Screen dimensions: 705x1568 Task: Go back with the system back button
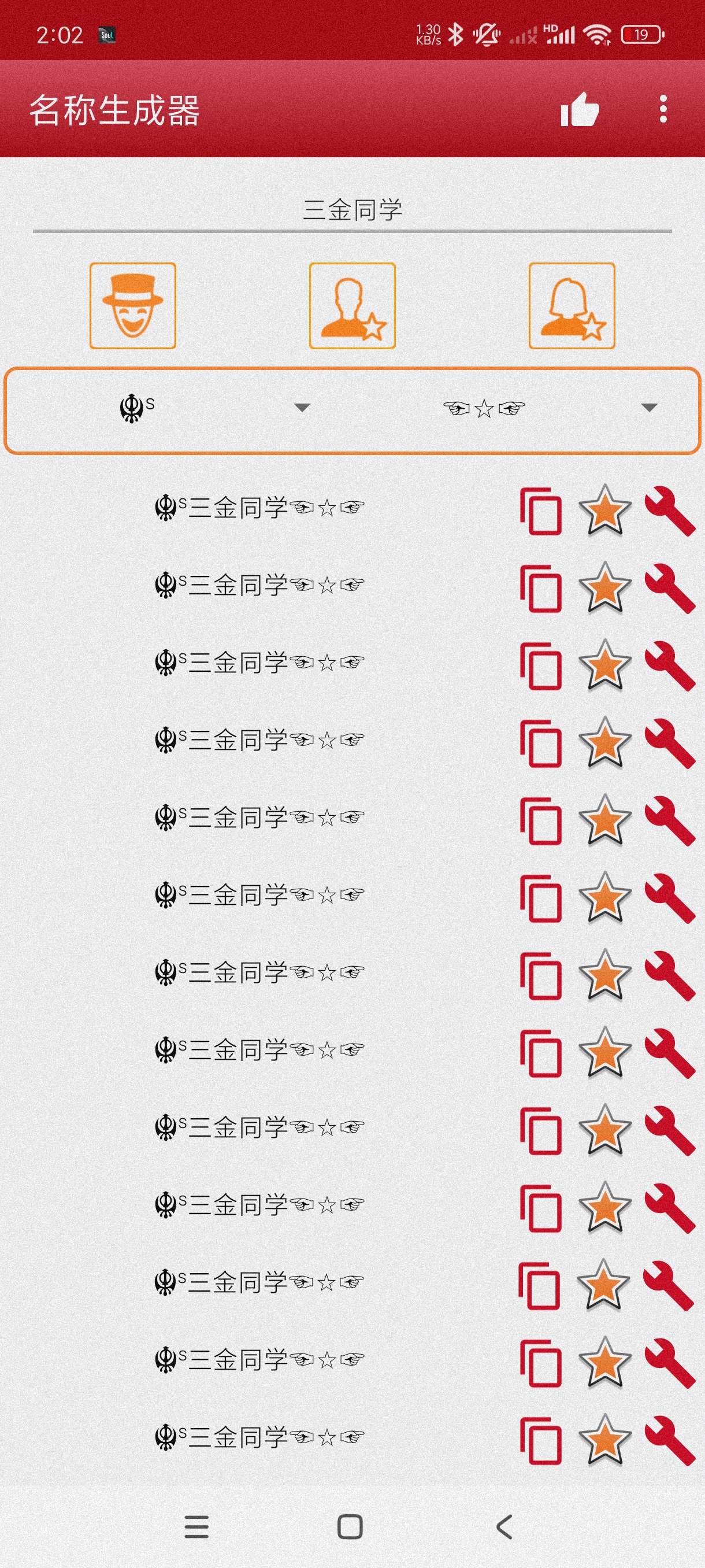tap(504, 1526)
